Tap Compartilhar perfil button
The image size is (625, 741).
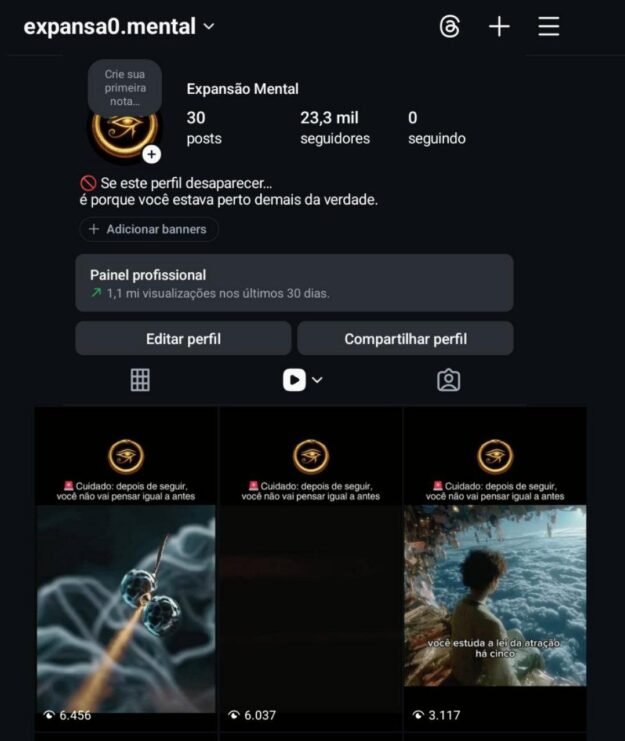pos(405,339)
